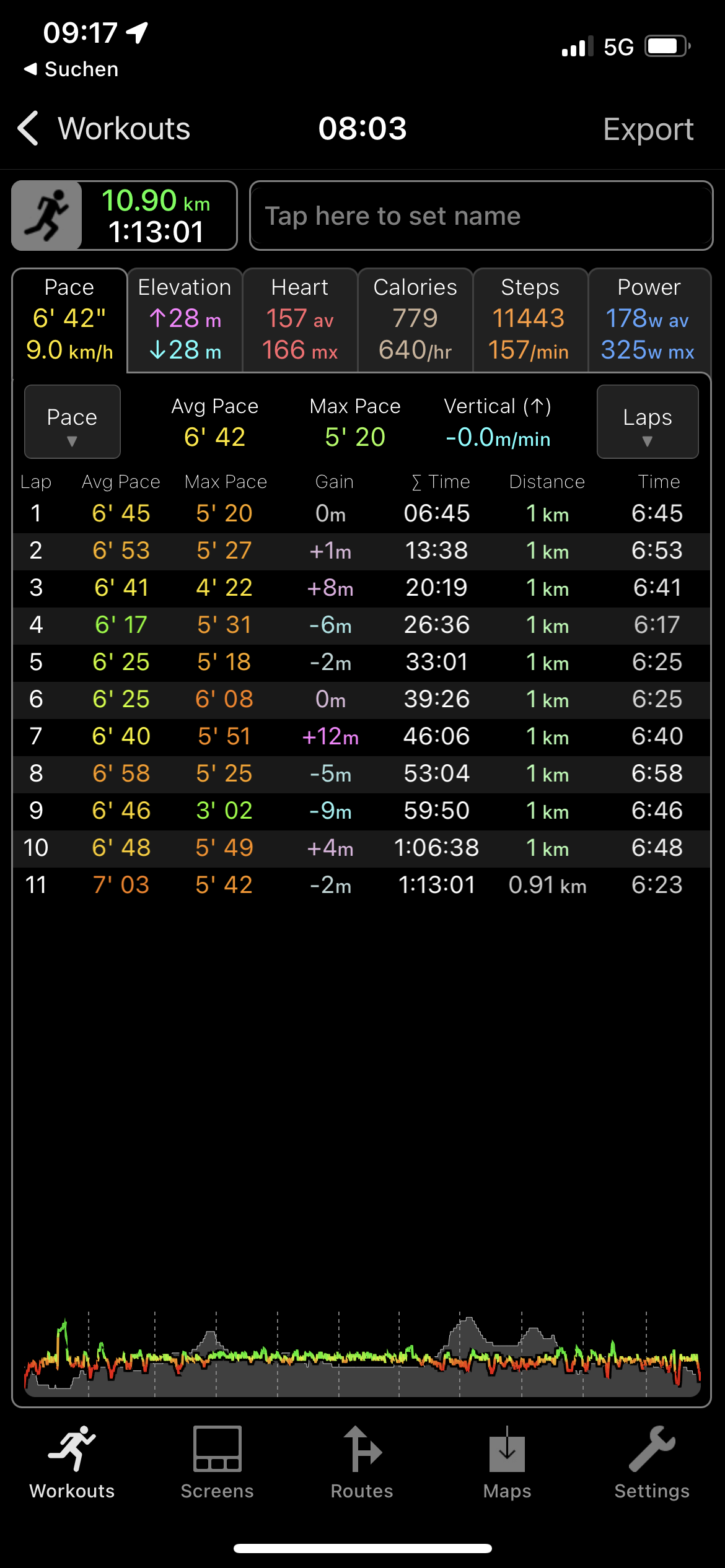Select the Heart rate stats tab
The image size is (725, 1568).
tap(300, 320)
